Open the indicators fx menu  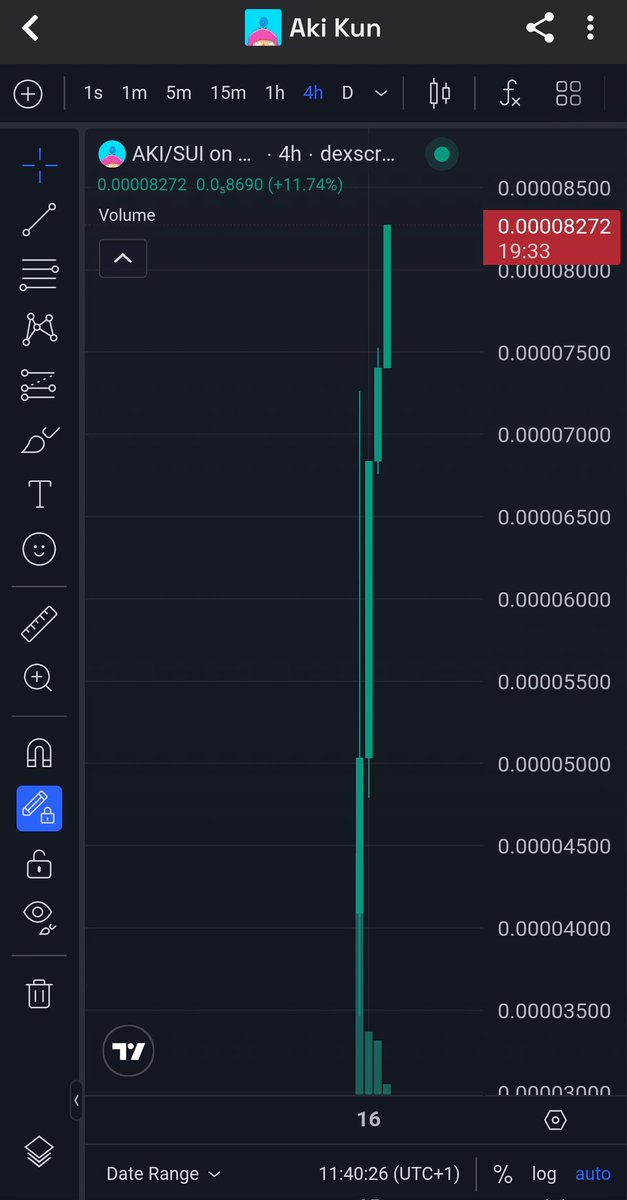(510, 93)
